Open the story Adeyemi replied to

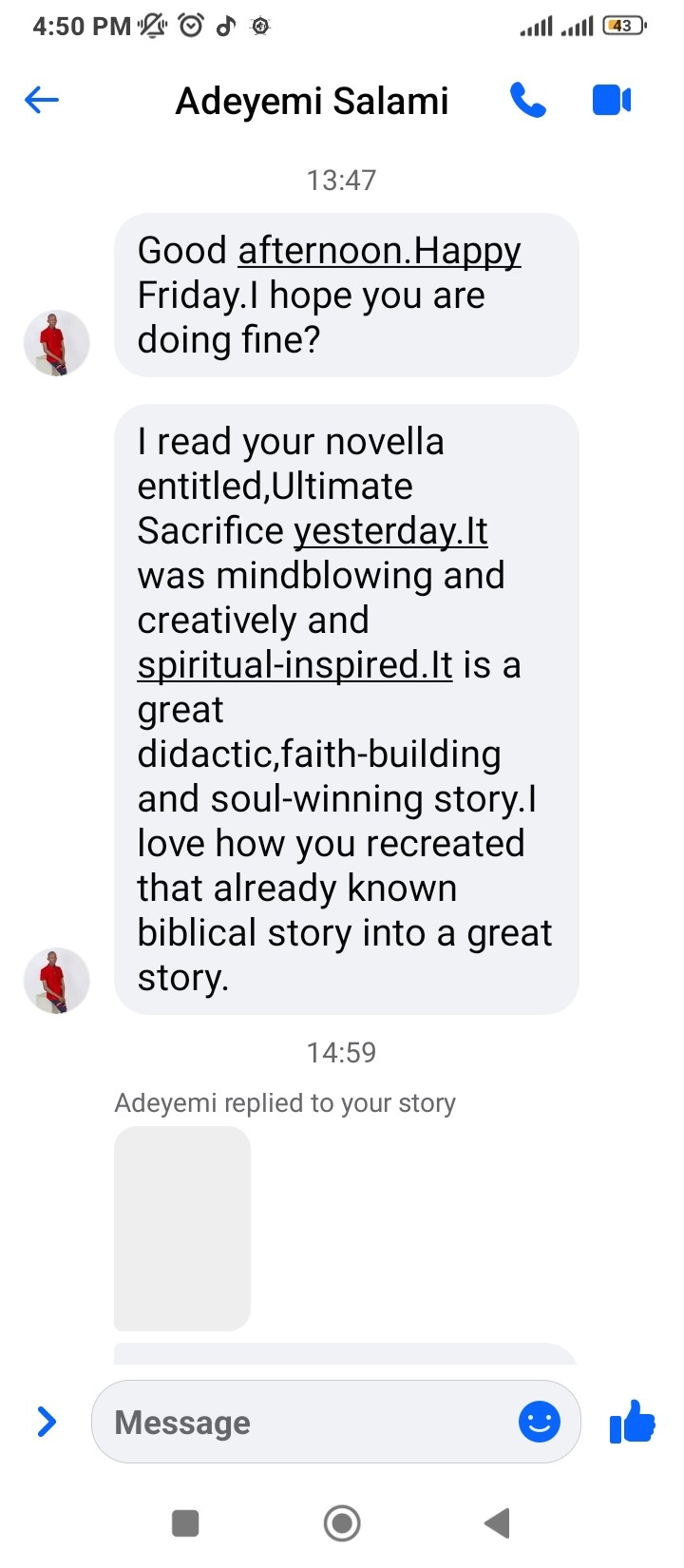coord(182,1228)
